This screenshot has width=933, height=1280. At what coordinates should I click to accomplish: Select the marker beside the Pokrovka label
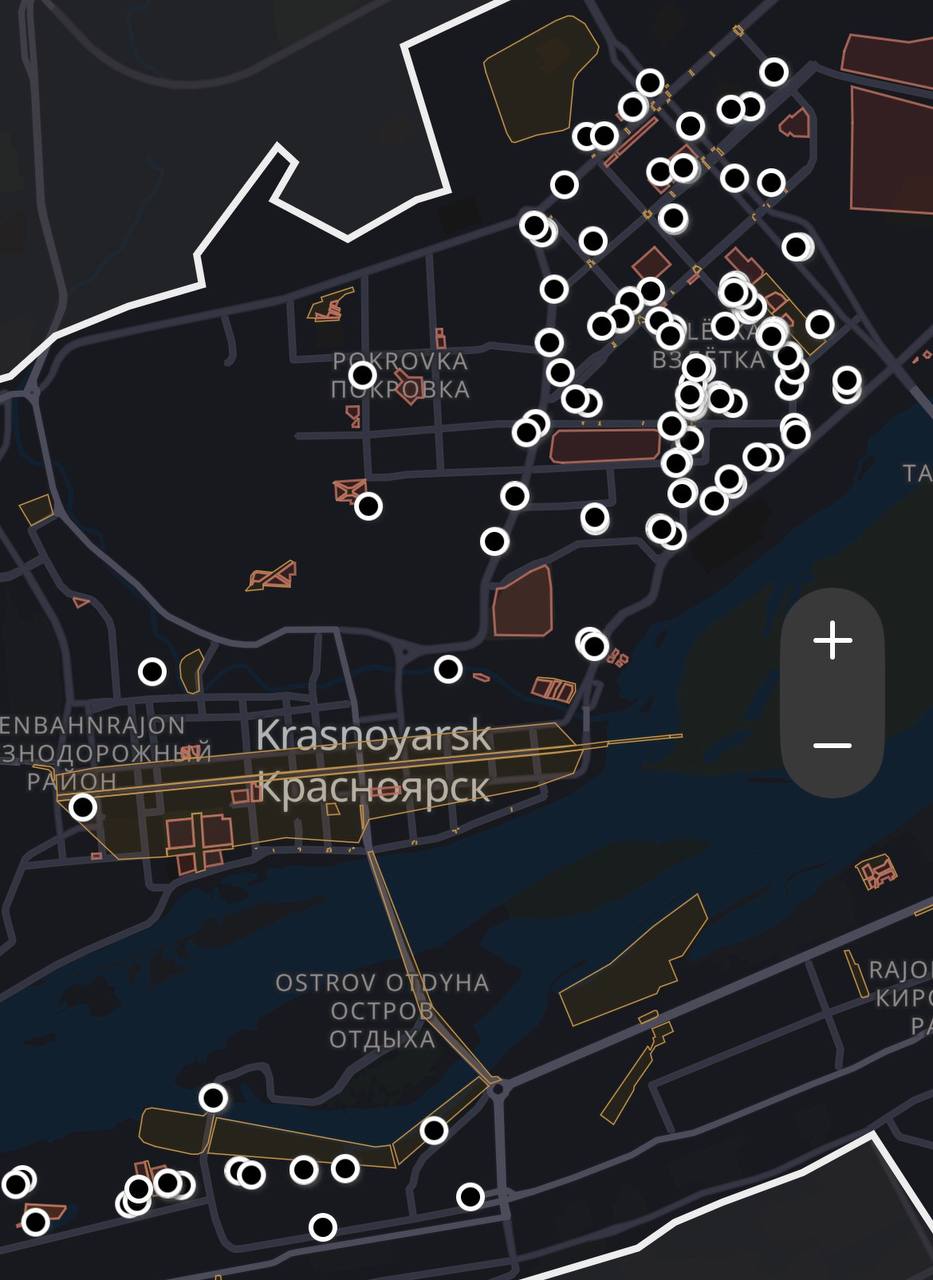[x=363, y=376]
